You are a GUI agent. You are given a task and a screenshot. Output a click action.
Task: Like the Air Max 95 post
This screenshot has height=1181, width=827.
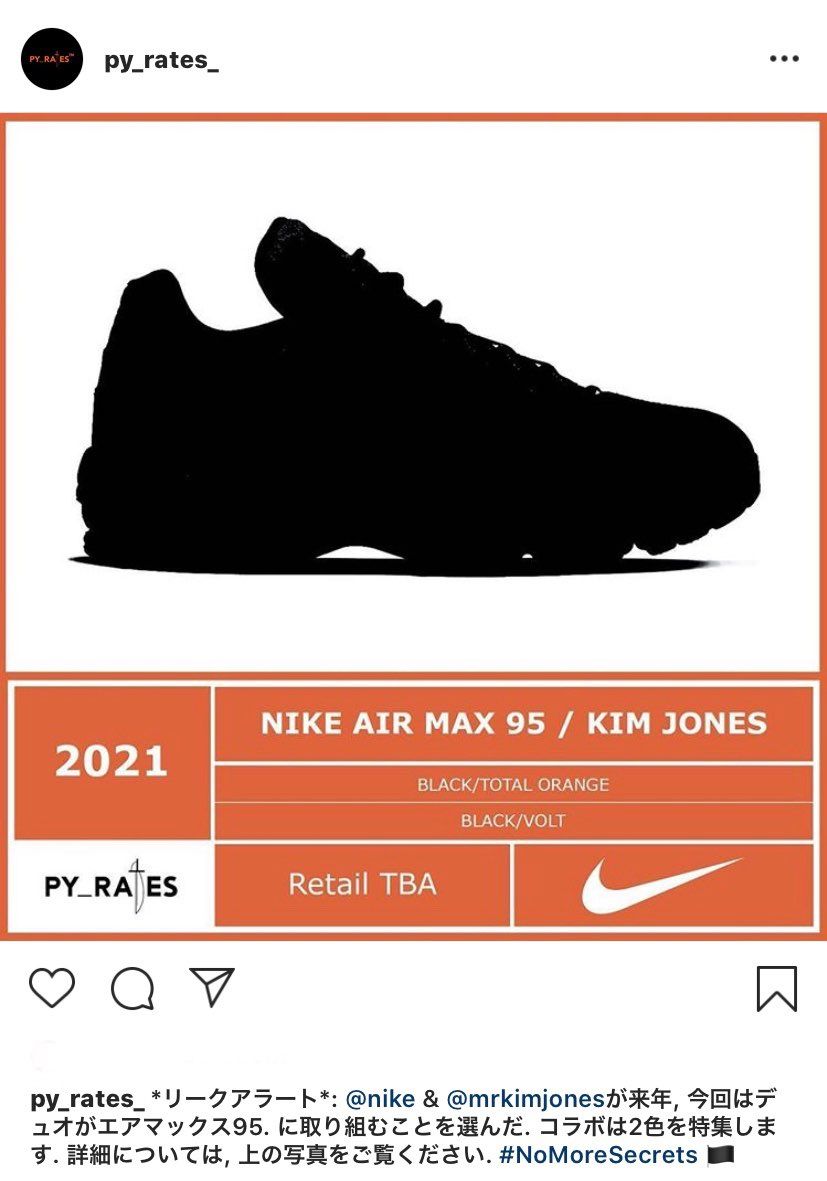pyautogui.click(x=52, y=988)
